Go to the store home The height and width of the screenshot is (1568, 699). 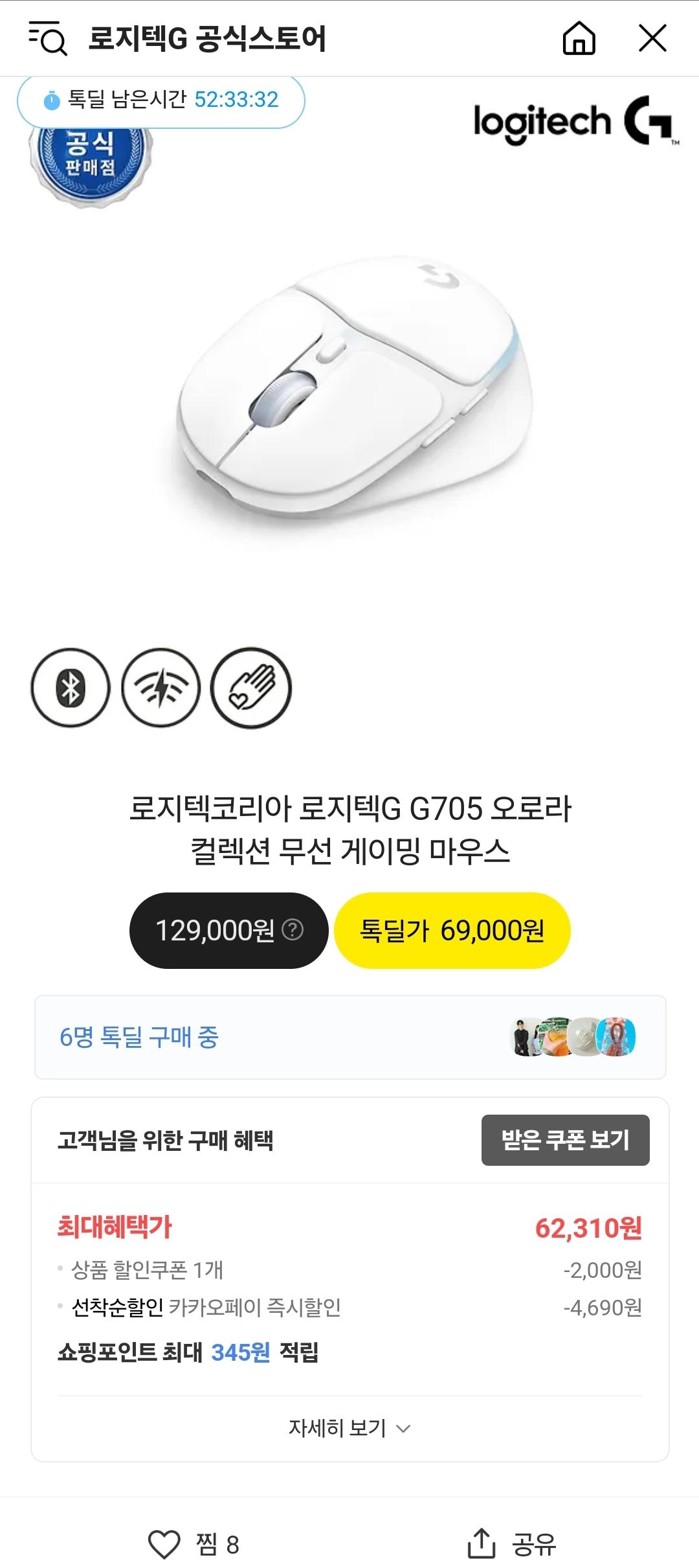coord(579,38)
